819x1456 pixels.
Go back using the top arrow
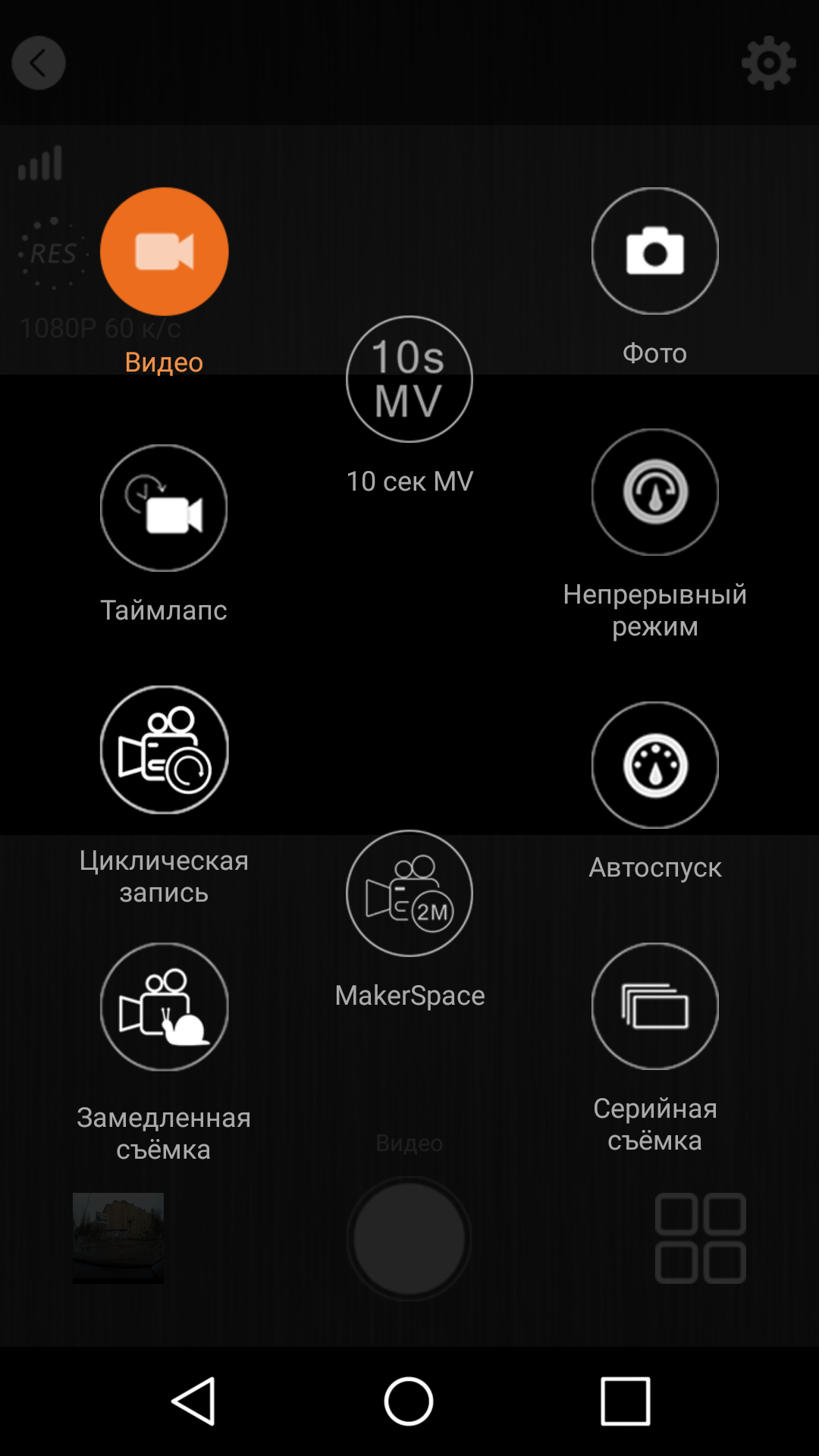pyautogui.click(x=39, y=63)
